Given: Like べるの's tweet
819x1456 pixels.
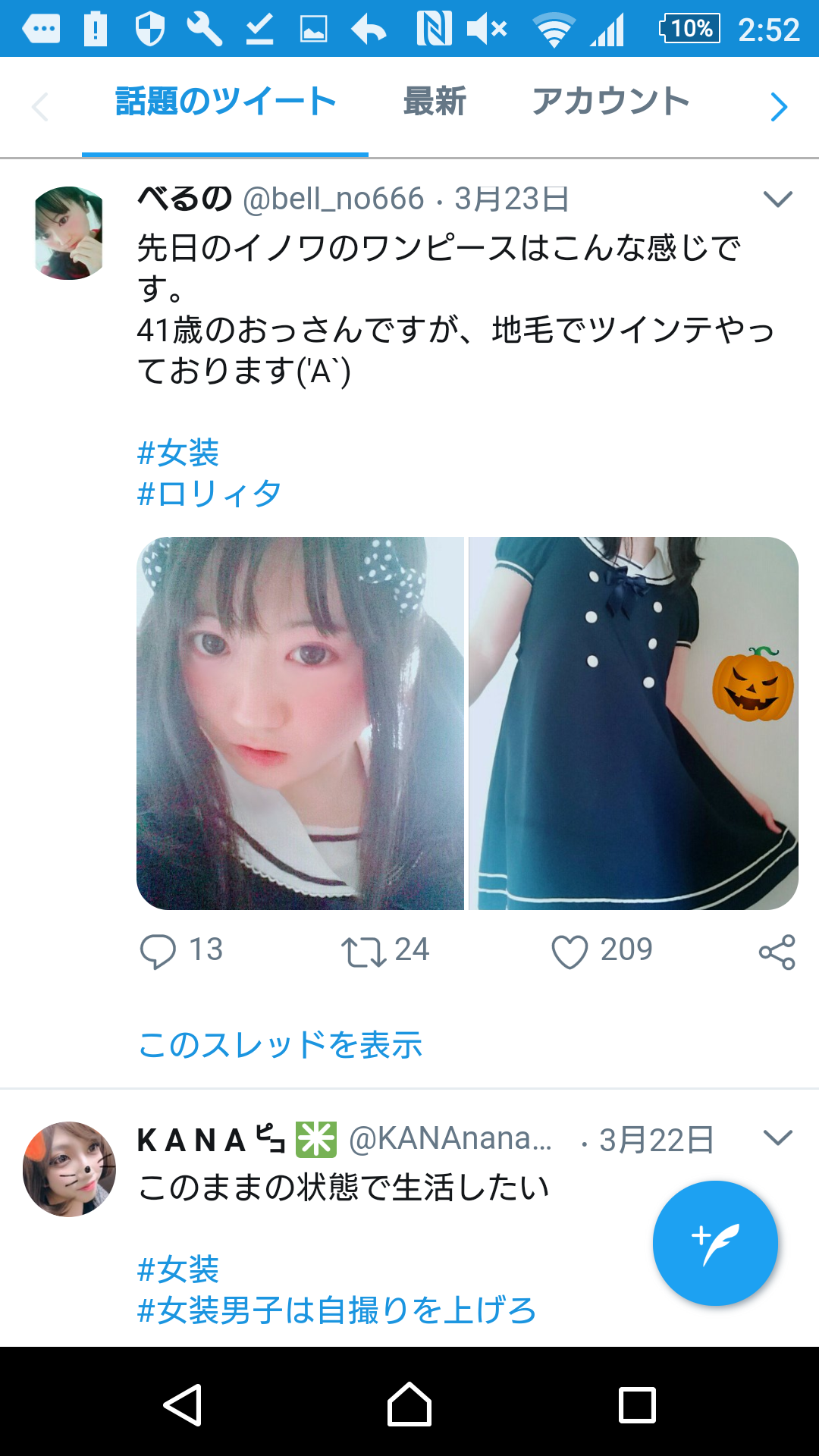Looking at the screenshot, I should pyautogui.click(x=570, y=951).
